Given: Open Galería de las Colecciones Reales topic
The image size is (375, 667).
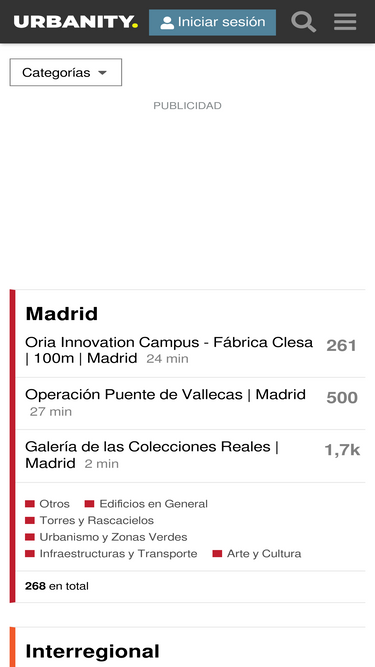Looking at the screenshot, I should (152, 455).
